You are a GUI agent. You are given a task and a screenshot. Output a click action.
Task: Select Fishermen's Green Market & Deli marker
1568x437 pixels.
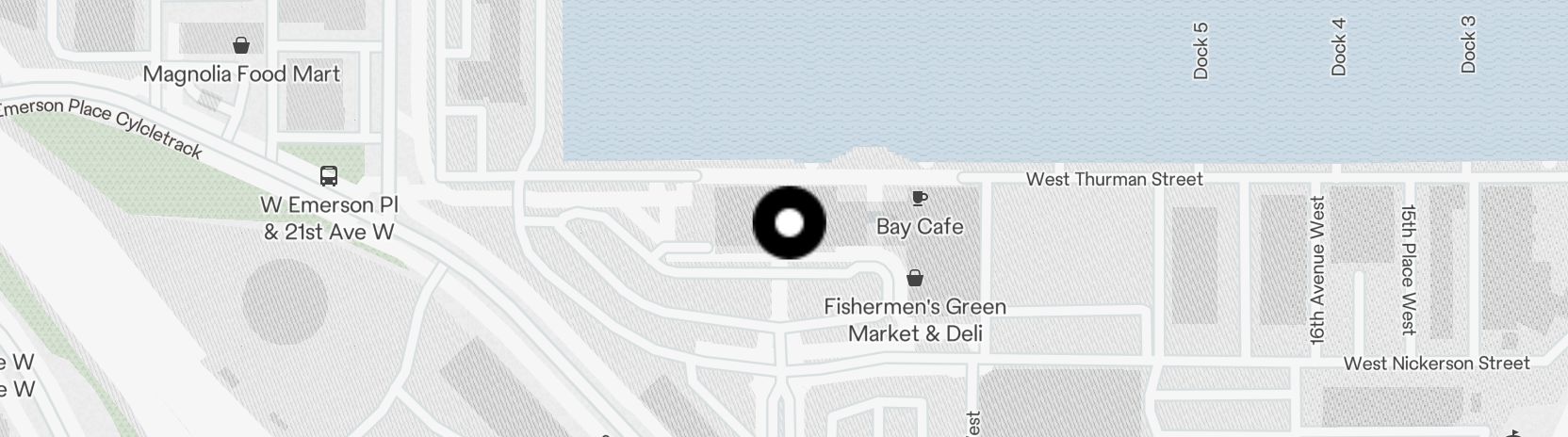point(914,279)
